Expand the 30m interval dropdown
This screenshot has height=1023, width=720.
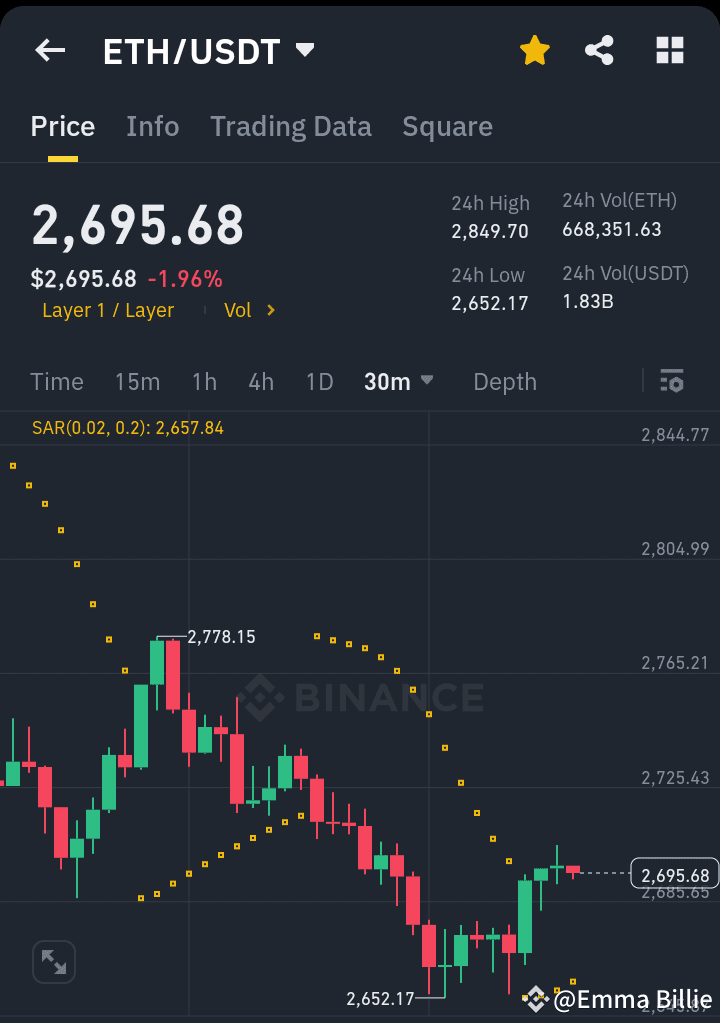click(398, 381)
